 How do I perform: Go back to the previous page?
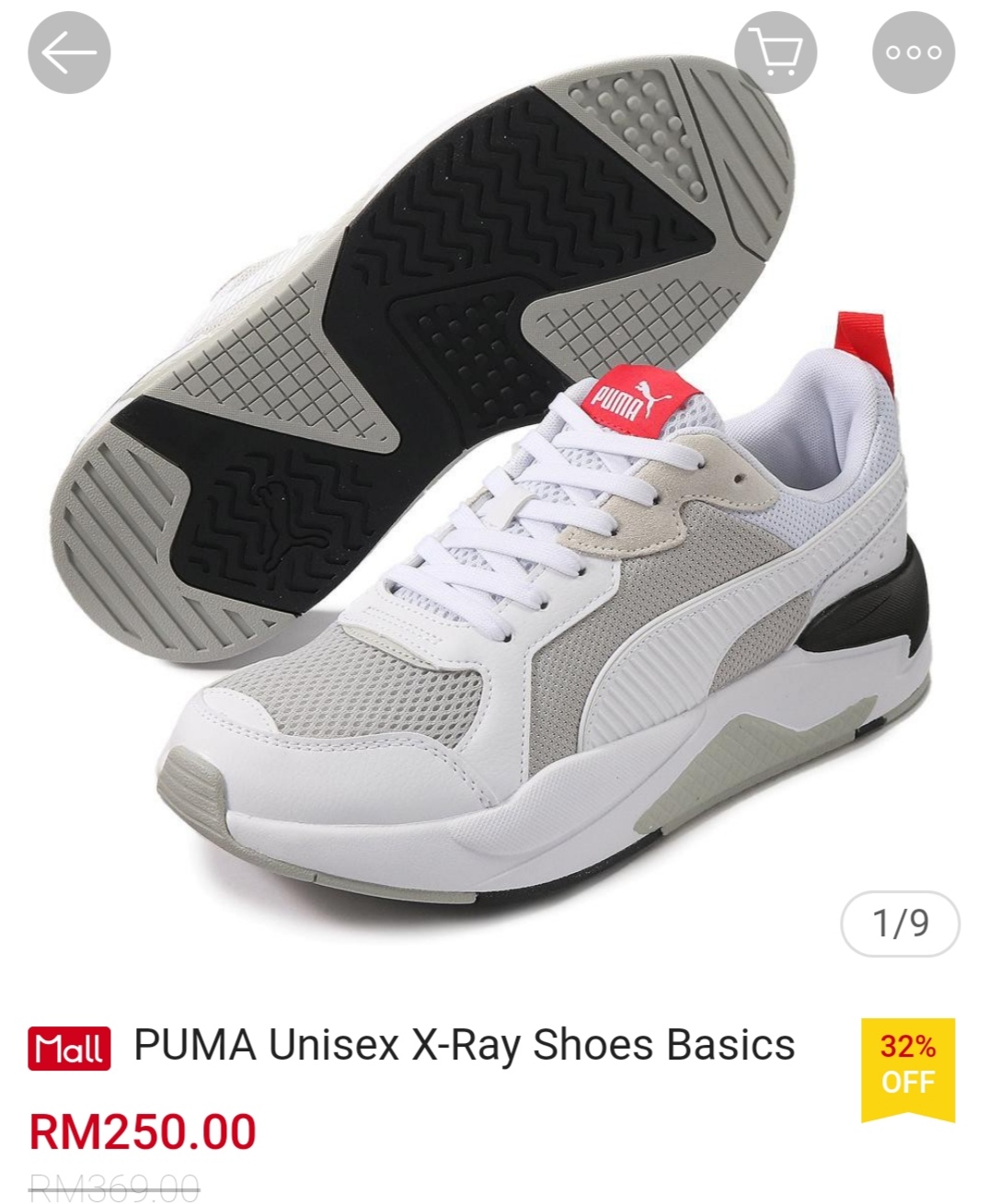click(69, 52)
